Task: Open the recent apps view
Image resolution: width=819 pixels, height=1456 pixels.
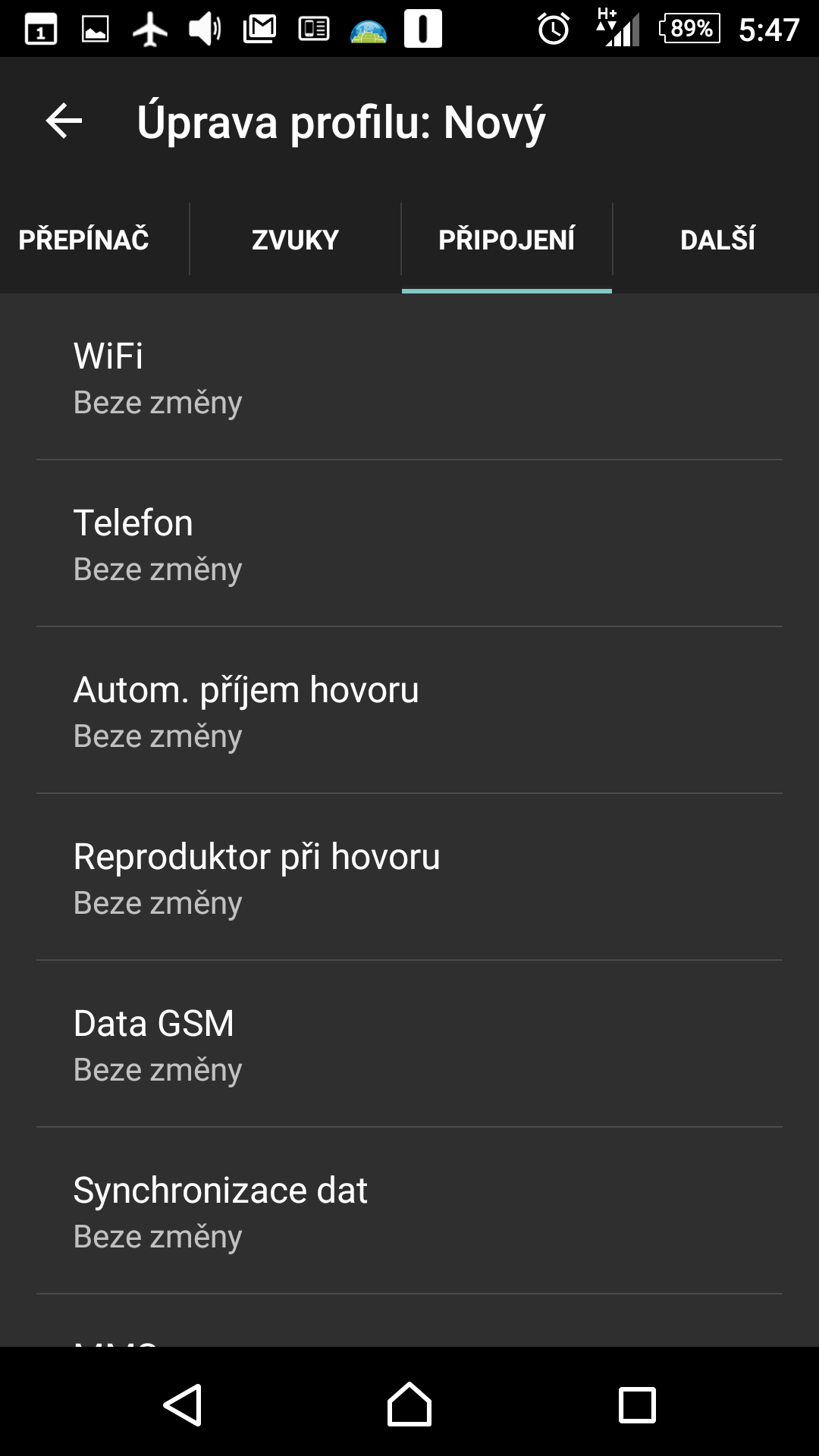Action: click(637, 1404)
